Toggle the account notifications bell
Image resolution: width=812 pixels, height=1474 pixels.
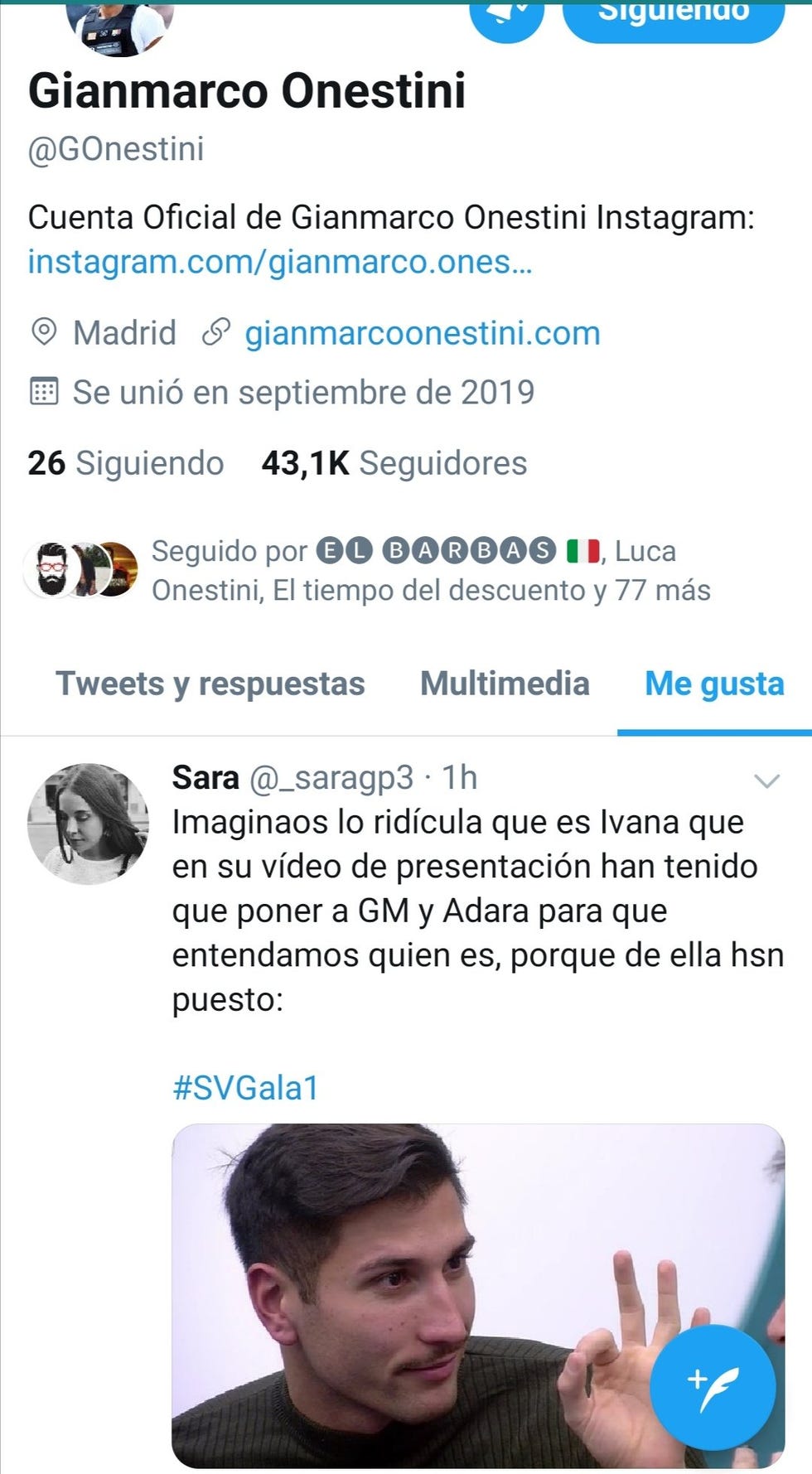tap(506, 17)
